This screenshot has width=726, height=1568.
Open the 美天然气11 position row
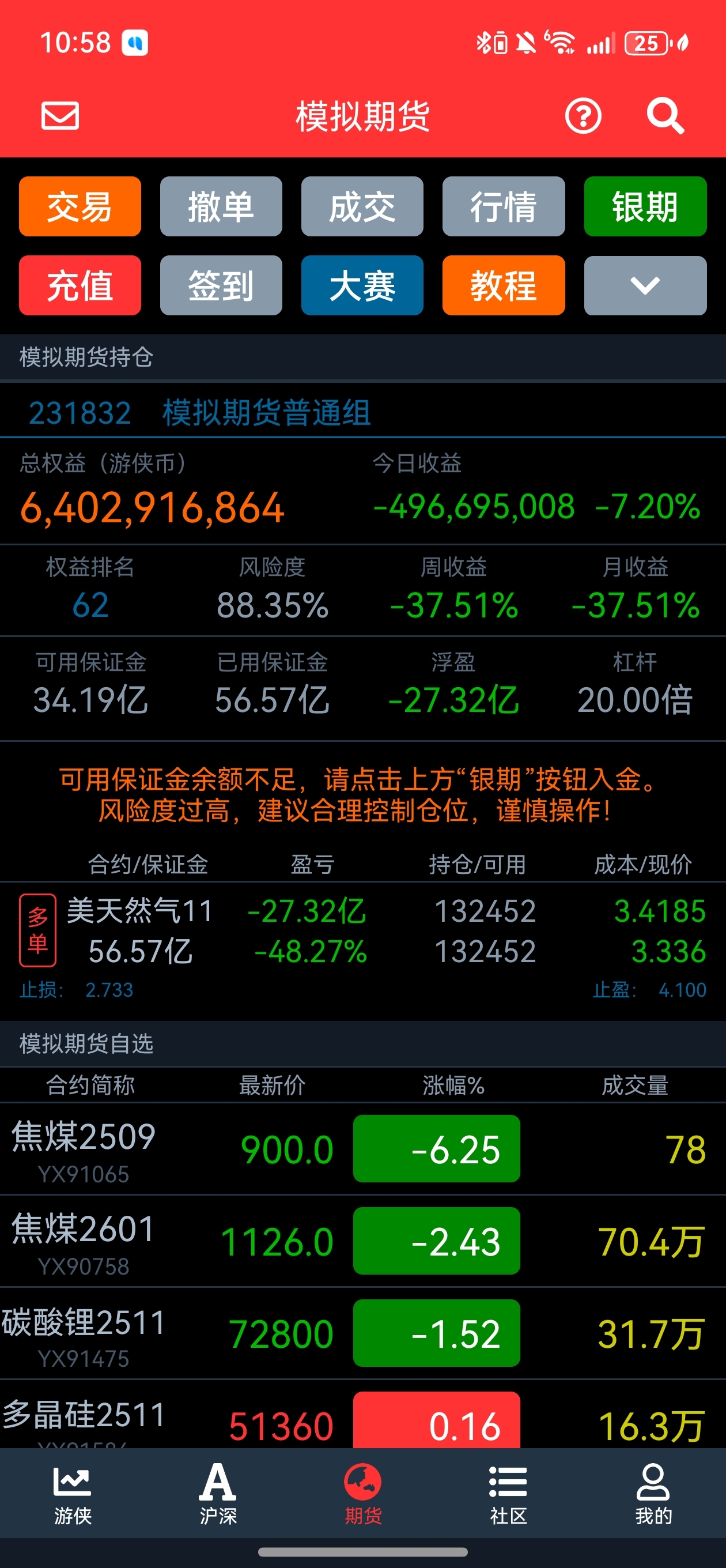[362, 932]
